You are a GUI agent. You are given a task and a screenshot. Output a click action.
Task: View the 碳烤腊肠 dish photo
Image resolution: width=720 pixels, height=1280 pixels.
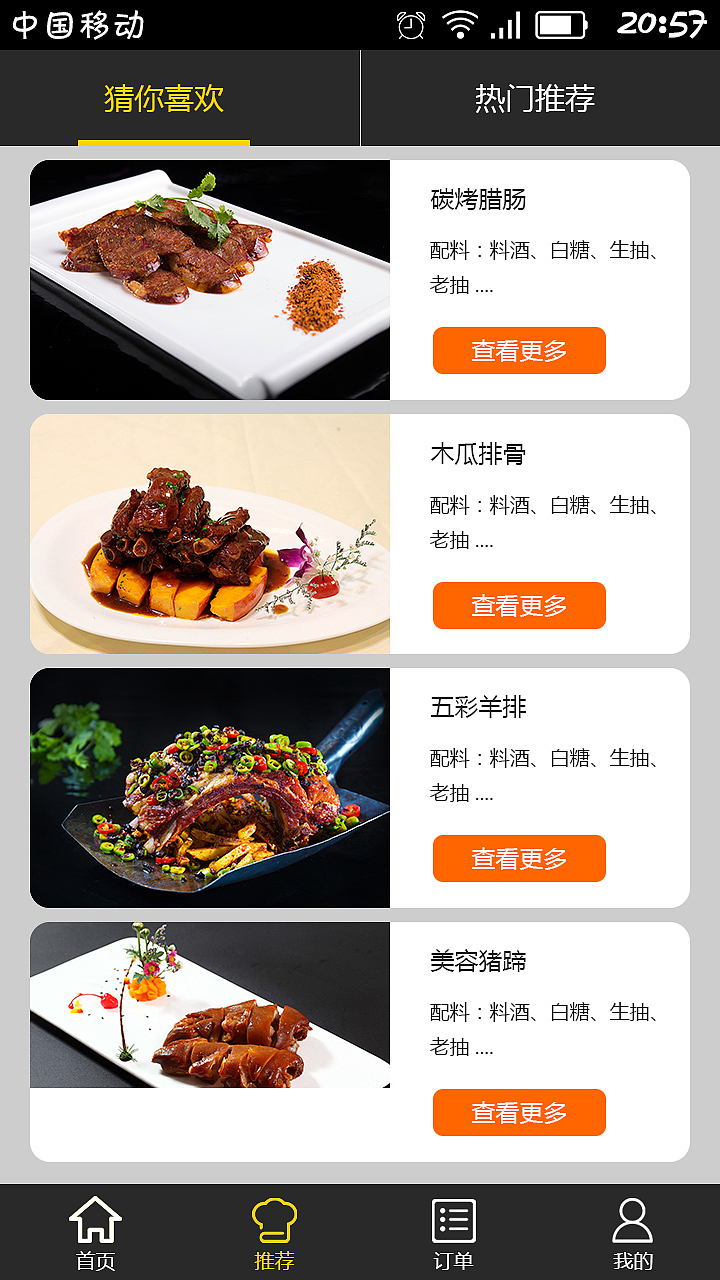click(210, 278)
